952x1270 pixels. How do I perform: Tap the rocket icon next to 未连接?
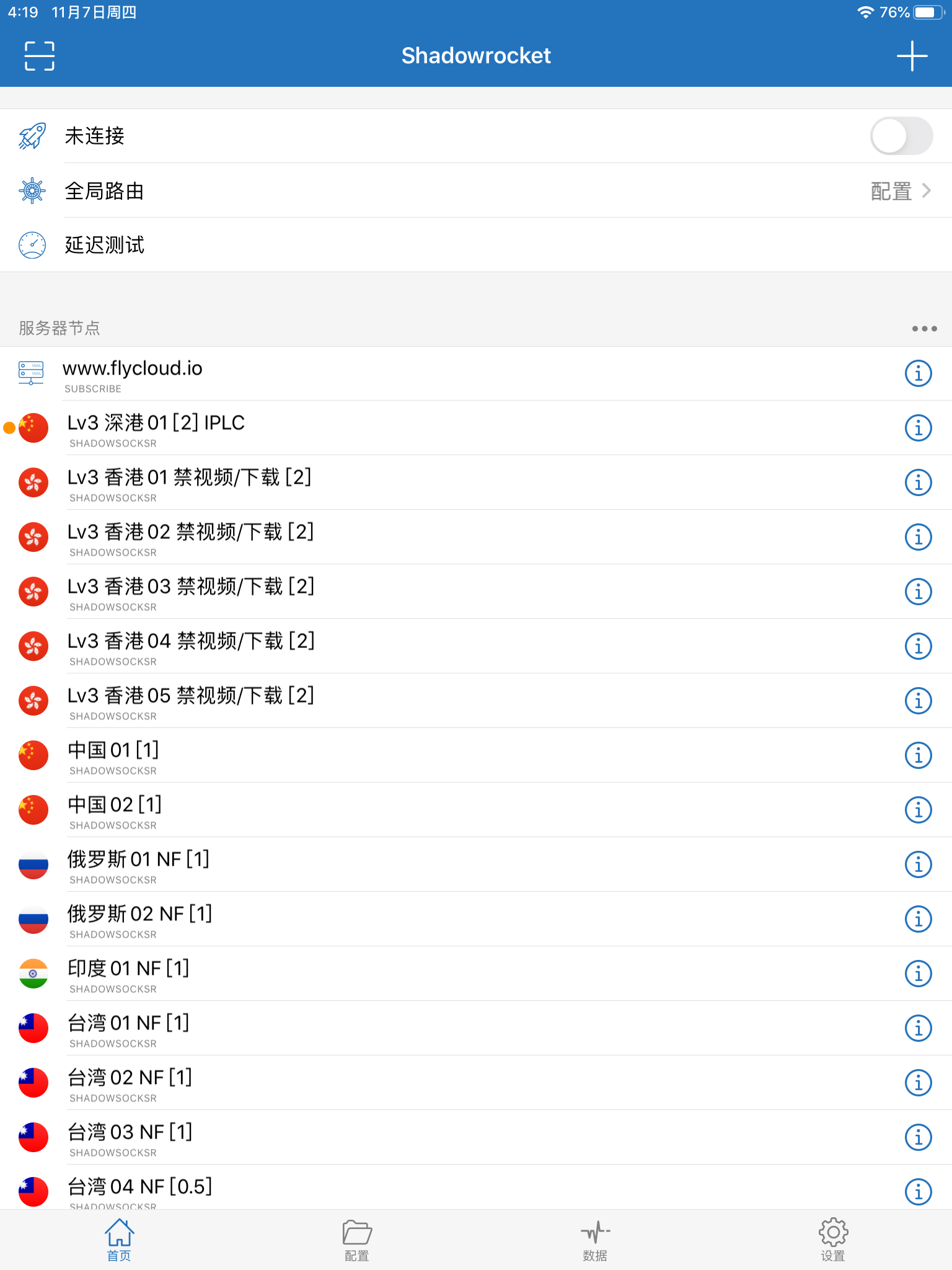(32, 136)
